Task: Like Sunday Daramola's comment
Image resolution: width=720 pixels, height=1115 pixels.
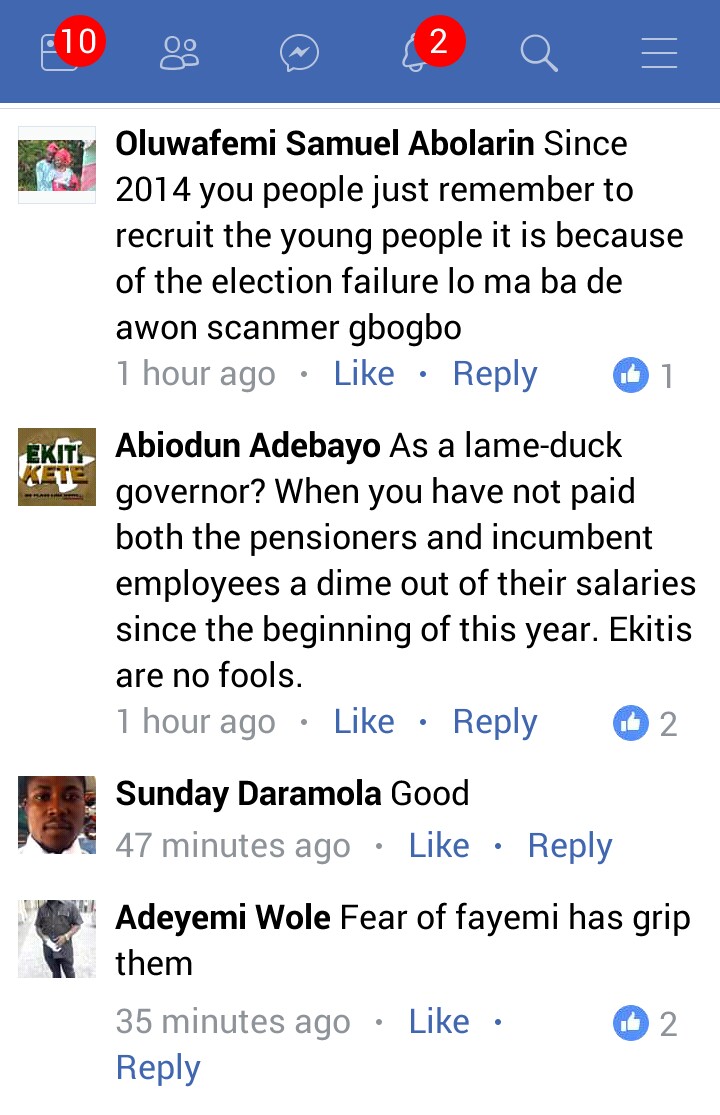Action: coord(439,846)
